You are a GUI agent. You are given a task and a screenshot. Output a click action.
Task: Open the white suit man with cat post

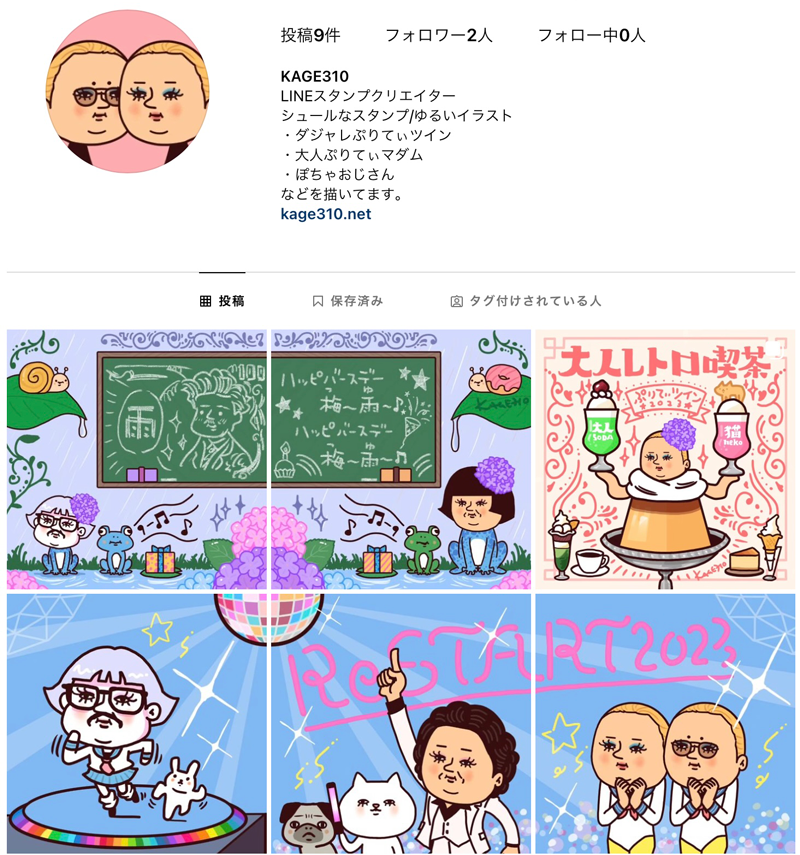coord(401,723)
